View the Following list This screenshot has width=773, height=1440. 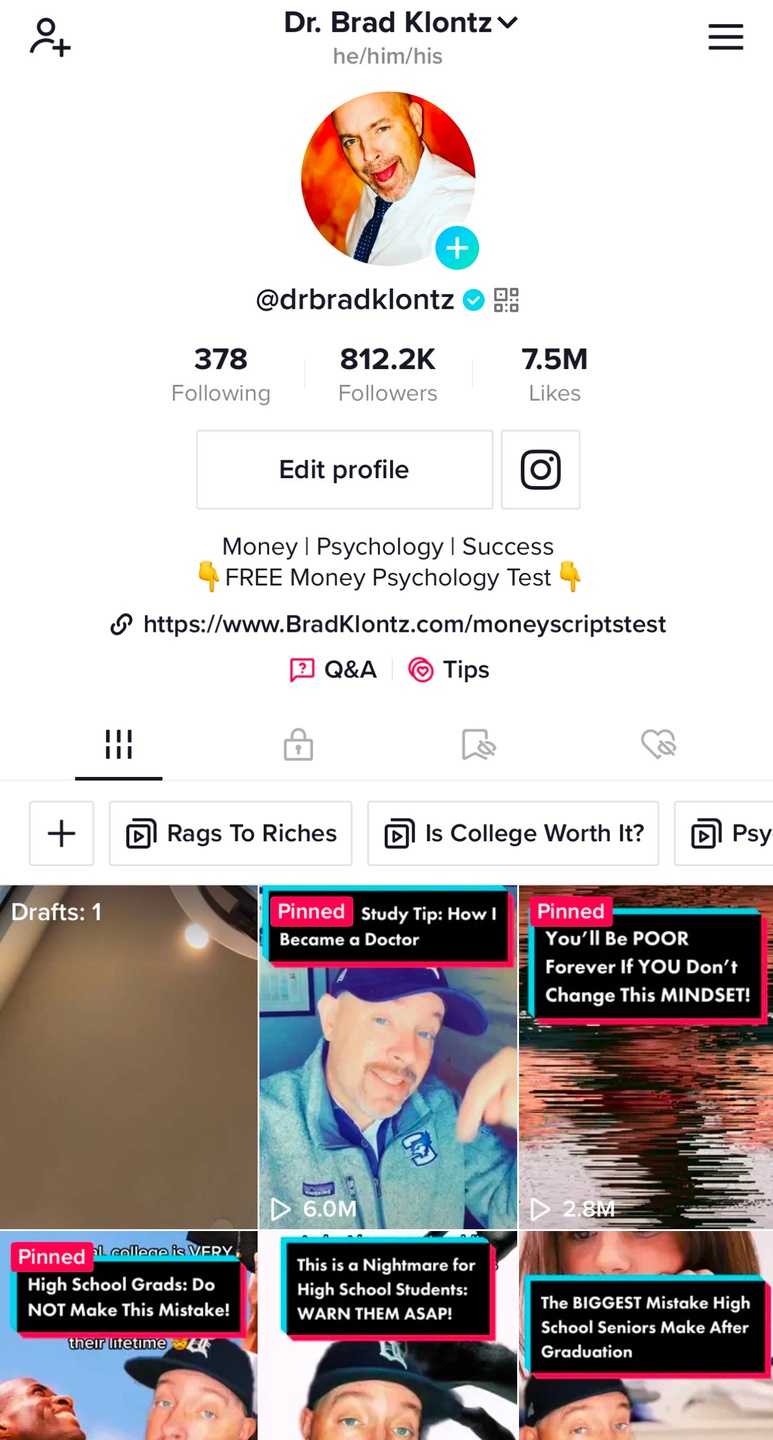tap(221, 375)
